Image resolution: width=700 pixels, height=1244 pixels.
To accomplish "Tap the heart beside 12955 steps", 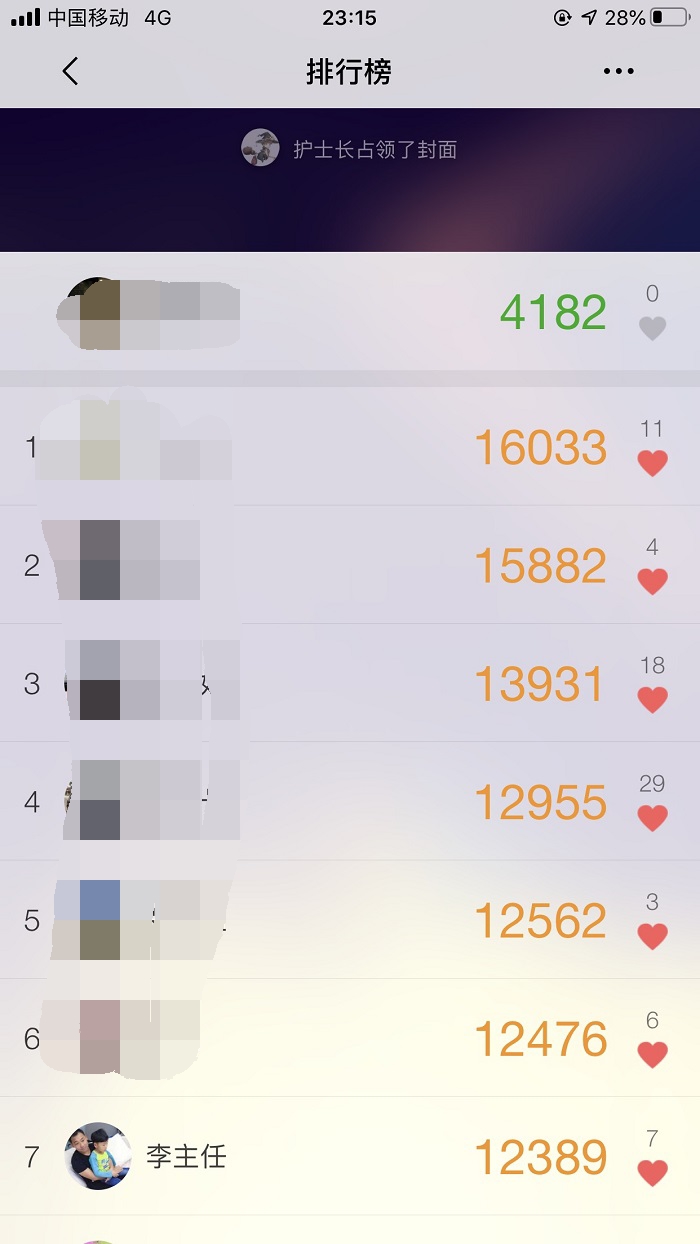I will (x=652, y=818).
